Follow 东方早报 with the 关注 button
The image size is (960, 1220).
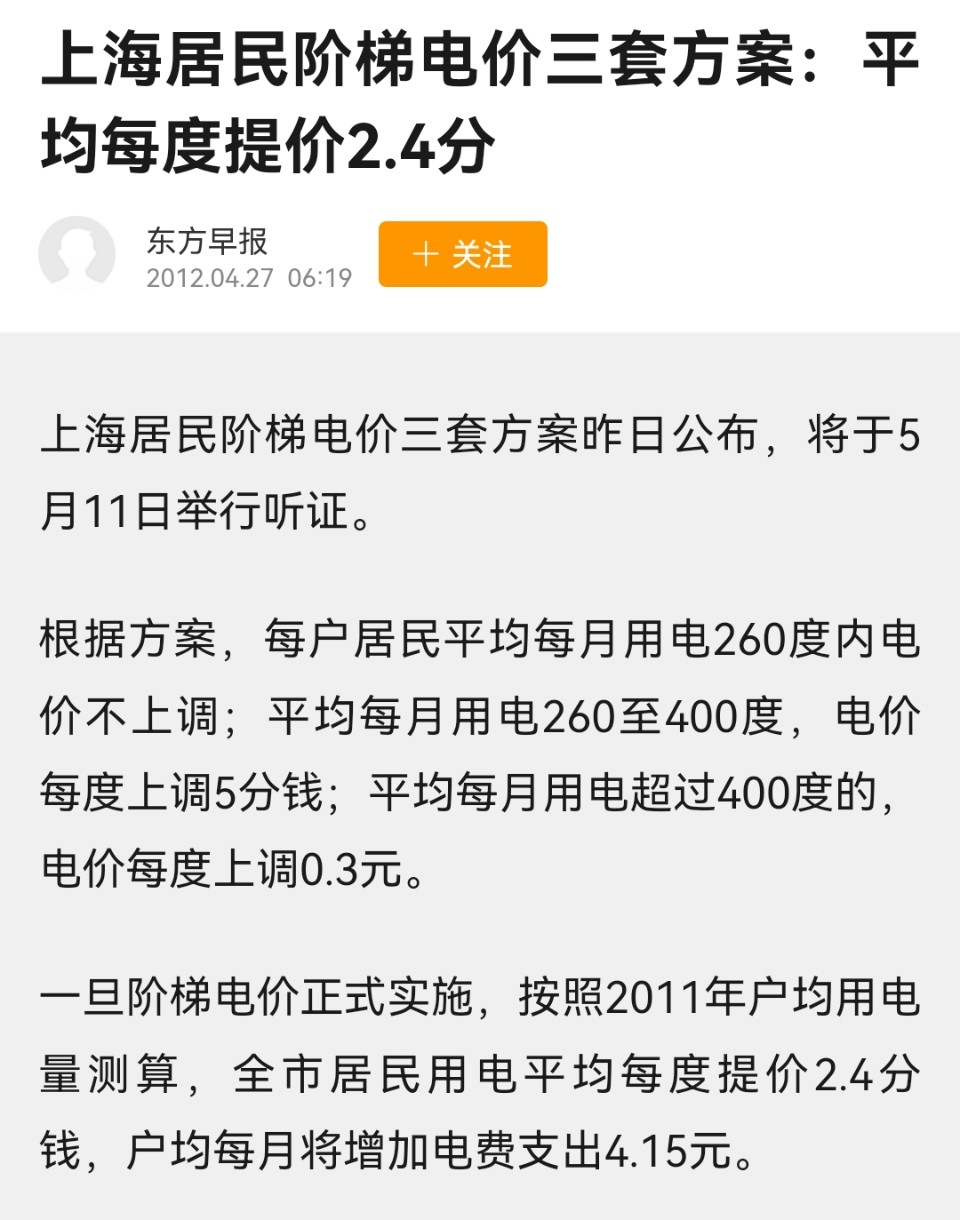click(x=462, y=254)
